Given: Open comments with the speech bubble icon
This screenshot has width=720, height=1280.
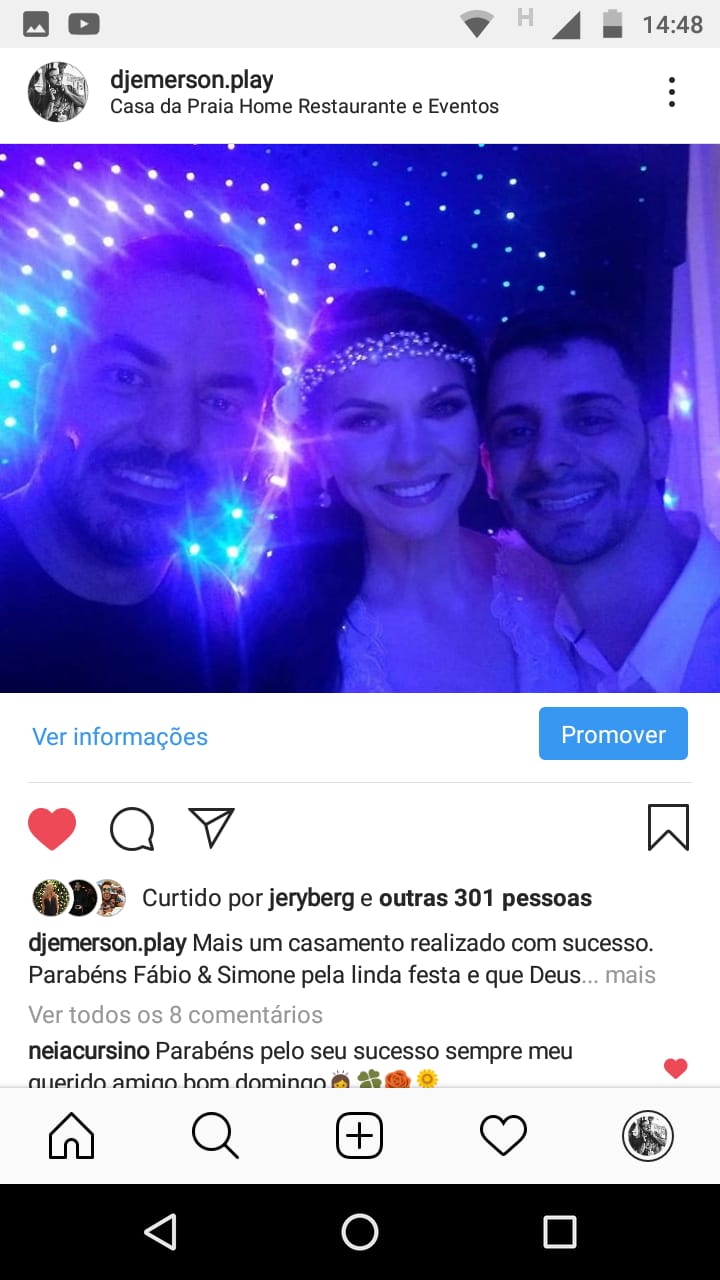Looking at the screenshot, I should pos(132,828).
